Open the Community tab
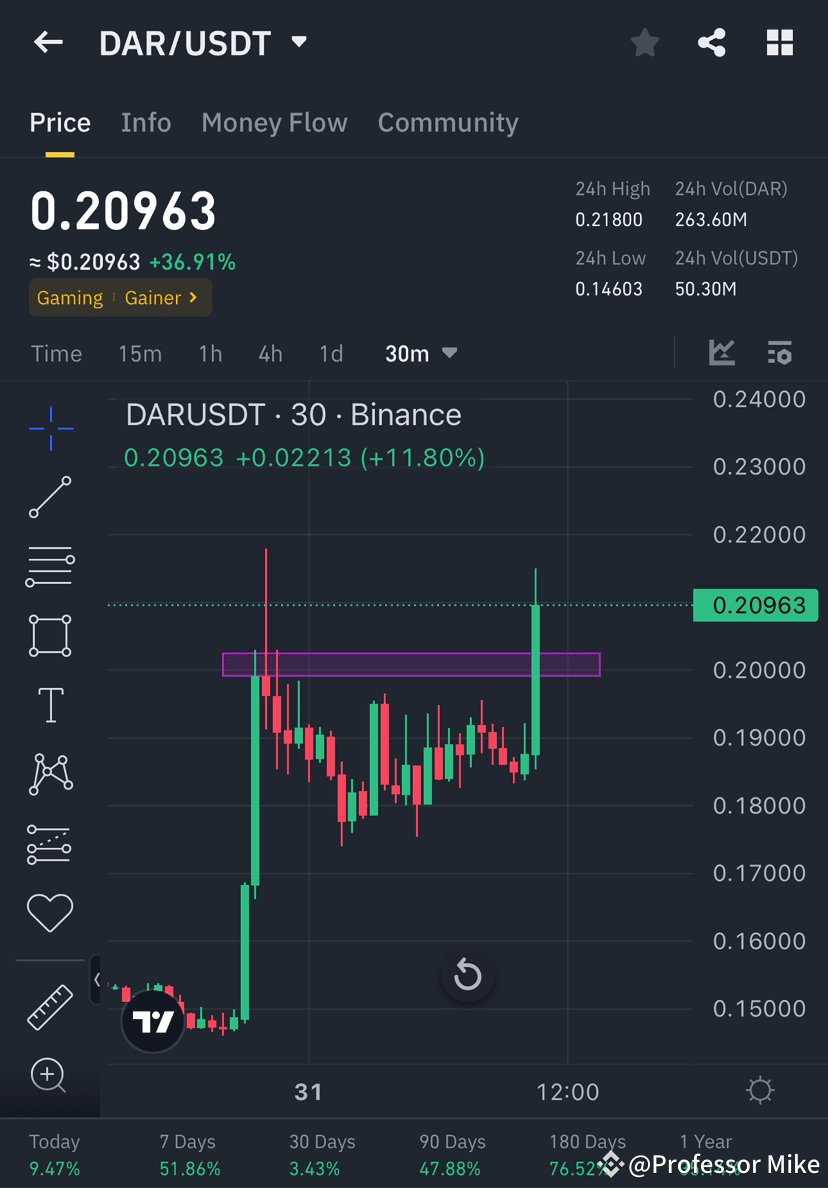Image resolution: width=828 pixels, height=1188 pixels. point(448,122)
